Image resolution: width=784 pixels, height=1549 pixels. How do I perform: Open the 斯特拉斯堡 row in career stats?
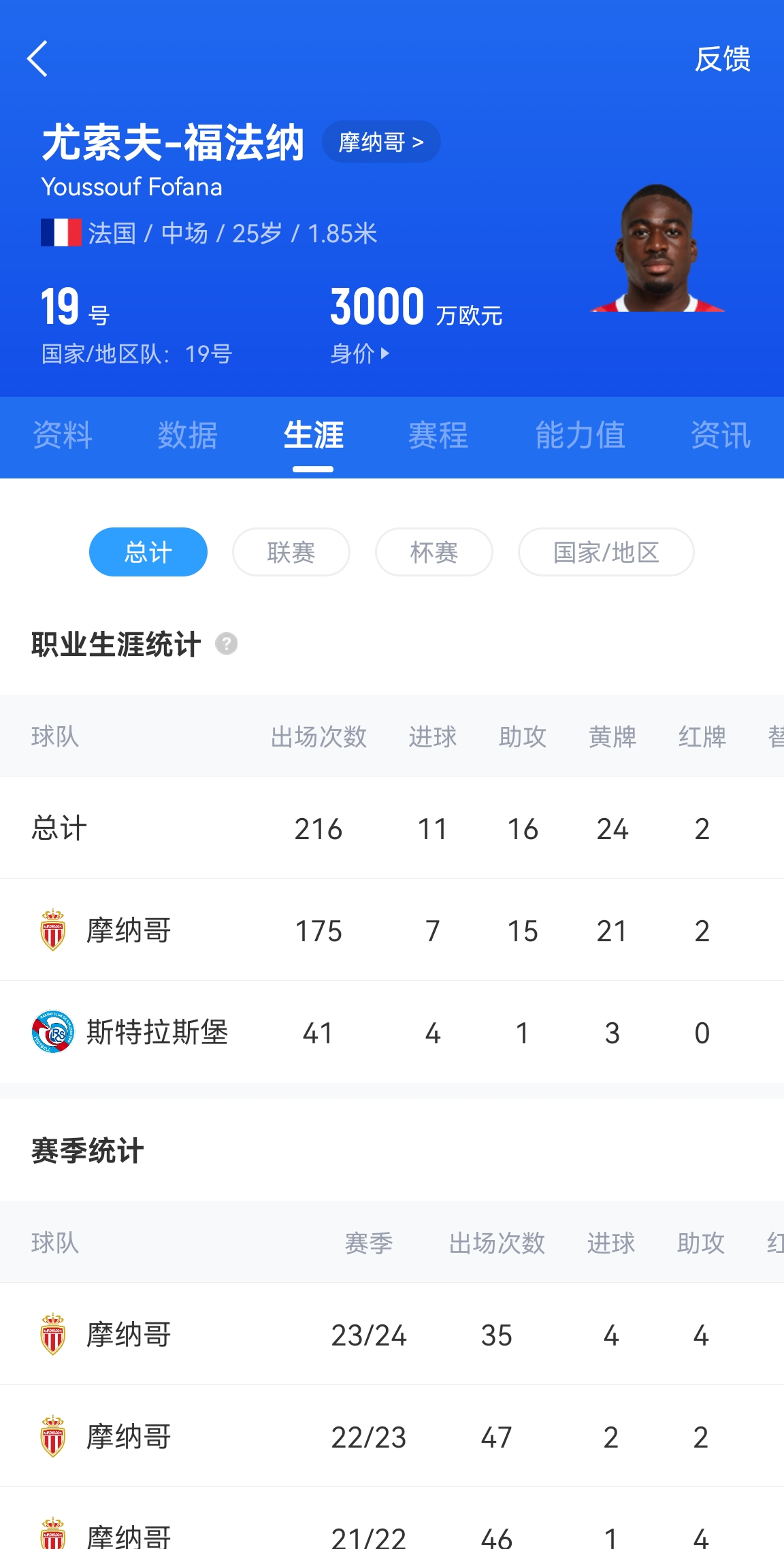point(392,1032)
